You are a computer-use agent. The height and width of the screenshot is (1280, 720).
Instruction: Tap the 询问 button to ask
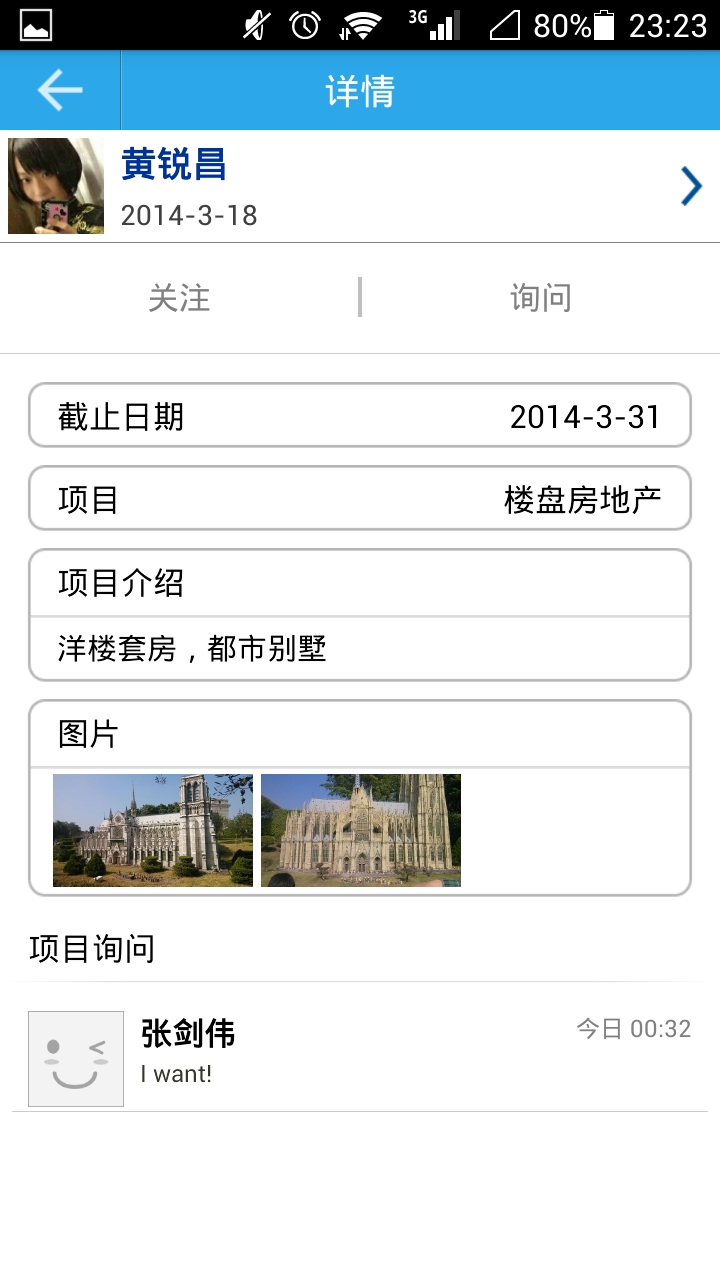click(540, 298)
